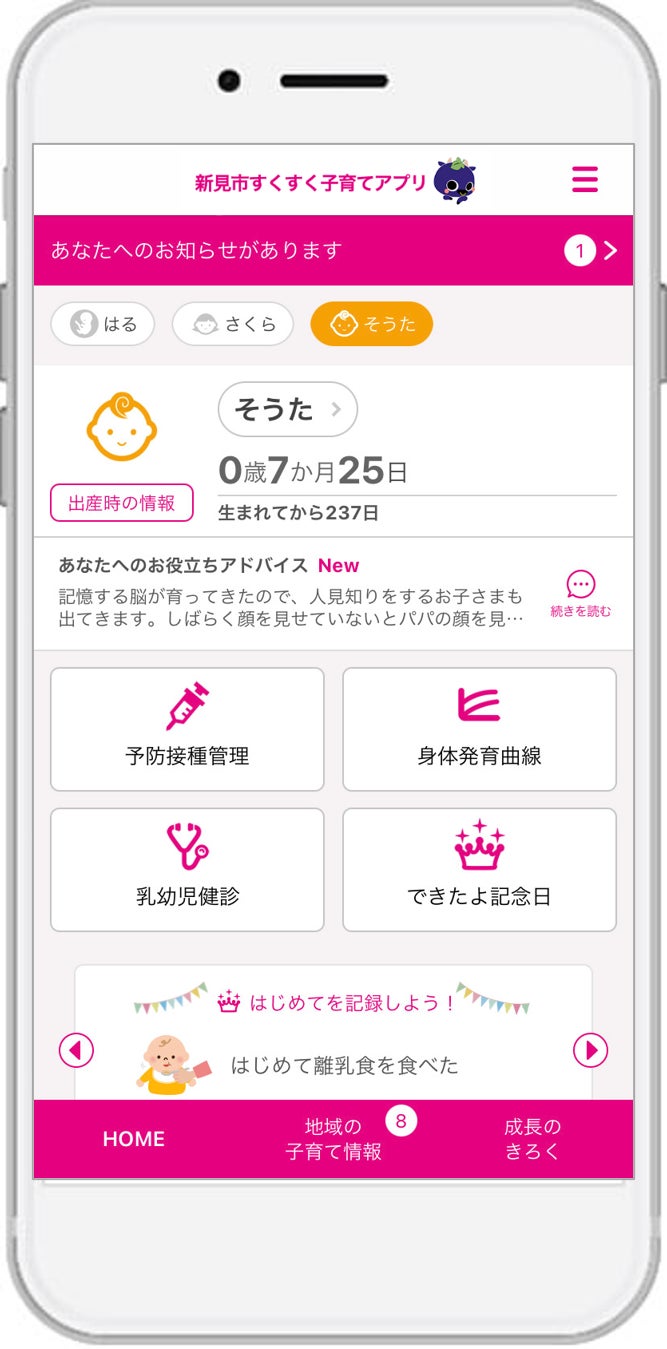Open the あなたへのお知らせがあります notification banner
667x1349 pixels.
[333, 250]
